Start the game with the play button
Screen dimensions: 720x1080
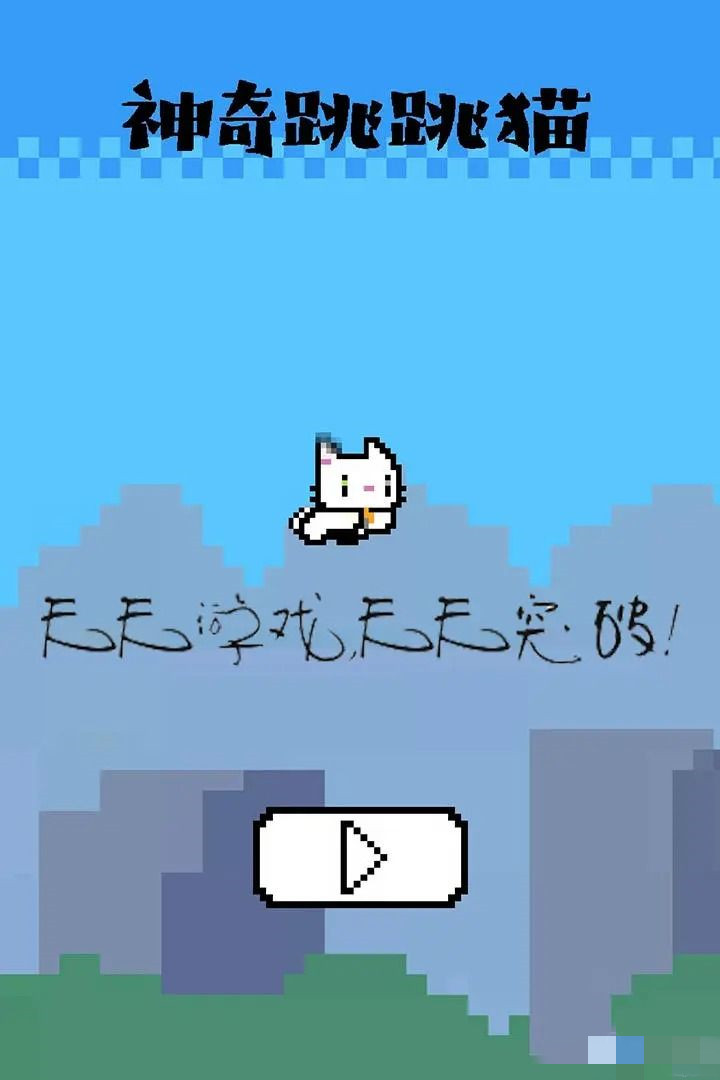click(361, 857)
